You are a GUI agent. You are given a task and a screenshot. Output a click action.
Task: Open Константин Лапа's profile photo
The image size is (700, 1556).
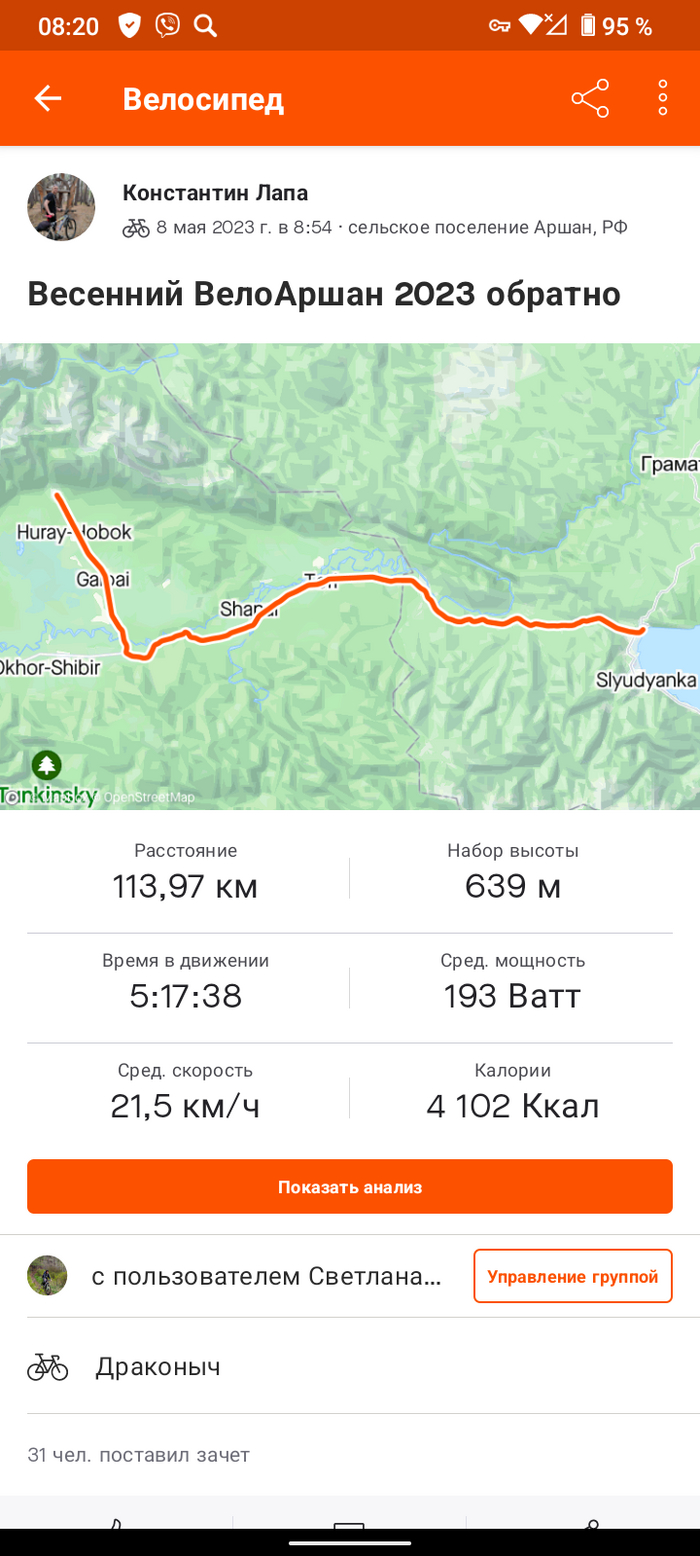tap(61, 207)
